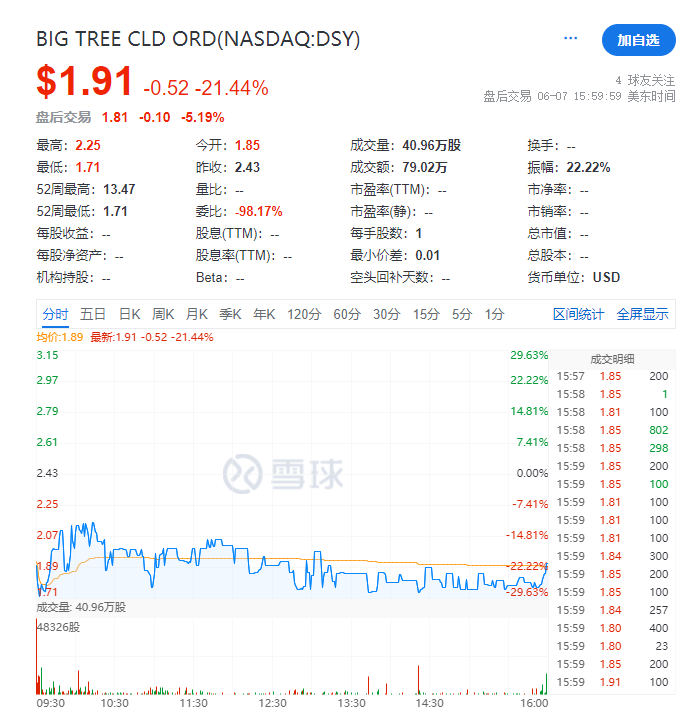700x725 pixels.
Task: Switch to the 5分 interval
Action: [462, 314]
